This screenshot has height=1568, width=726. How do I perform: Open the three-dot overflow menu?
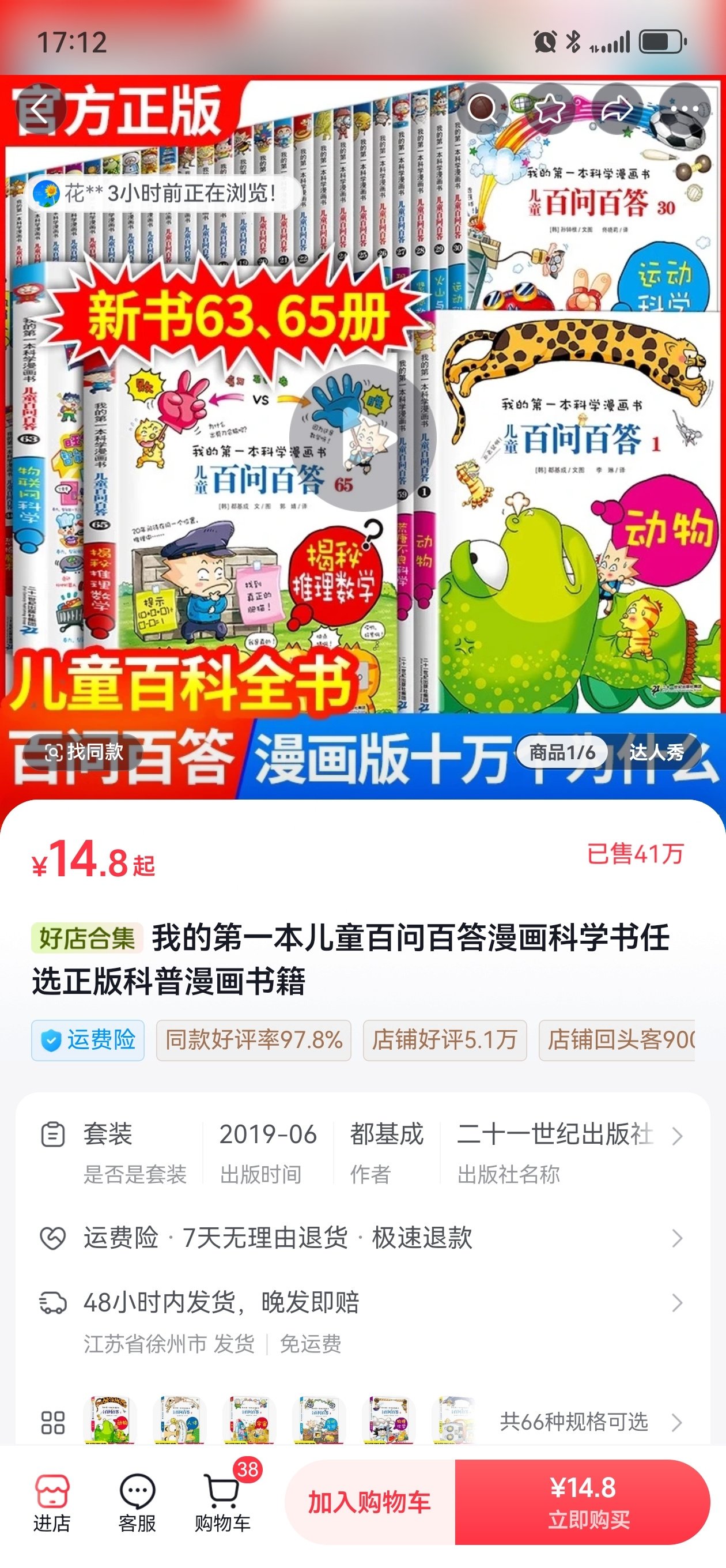685,110
